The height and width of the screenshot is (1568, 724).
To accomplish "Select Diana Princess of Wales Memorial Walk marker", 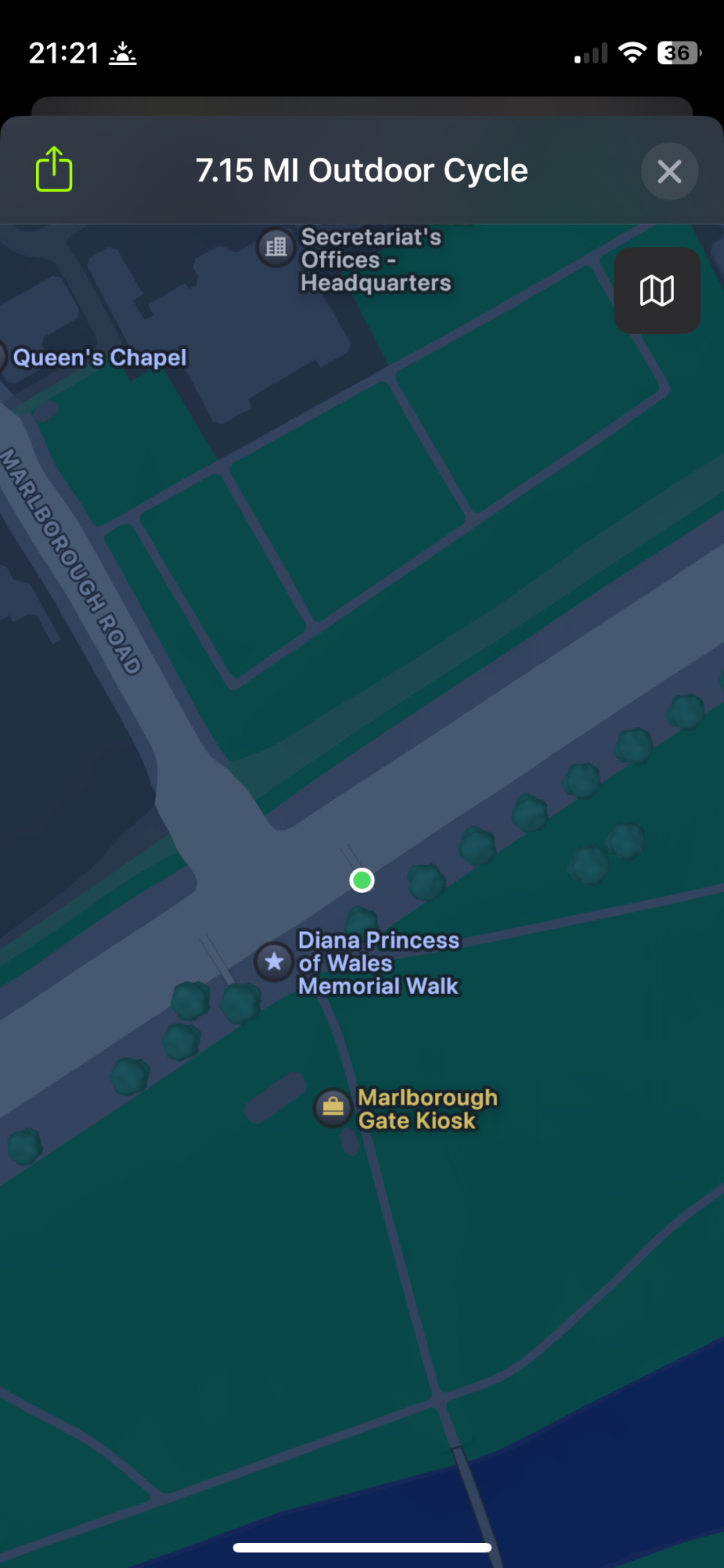I will click(x=274, y=961).
